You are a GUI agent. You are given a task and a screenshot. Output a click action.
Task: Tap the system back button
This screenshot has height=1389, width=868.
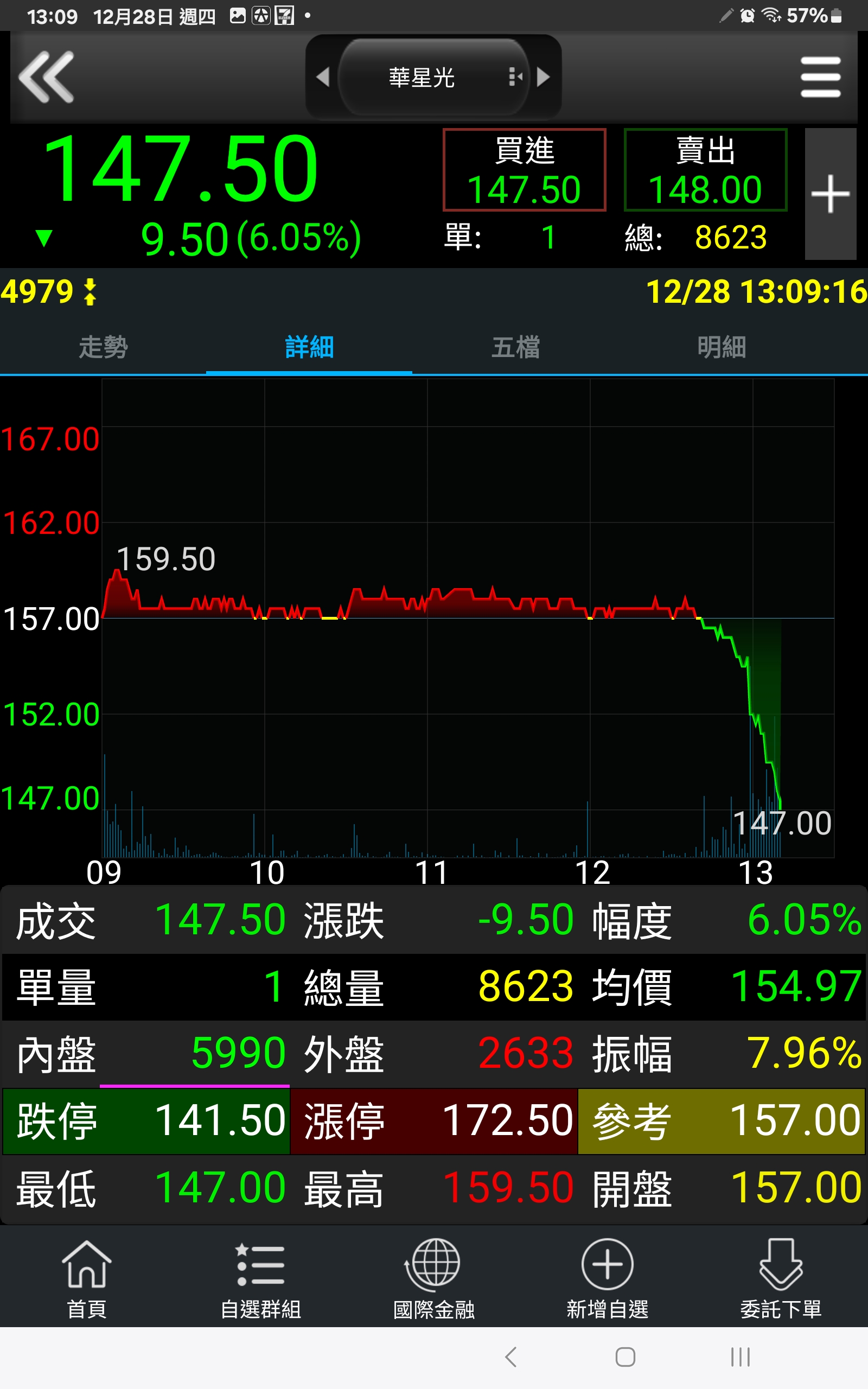tap(511, 1358)
